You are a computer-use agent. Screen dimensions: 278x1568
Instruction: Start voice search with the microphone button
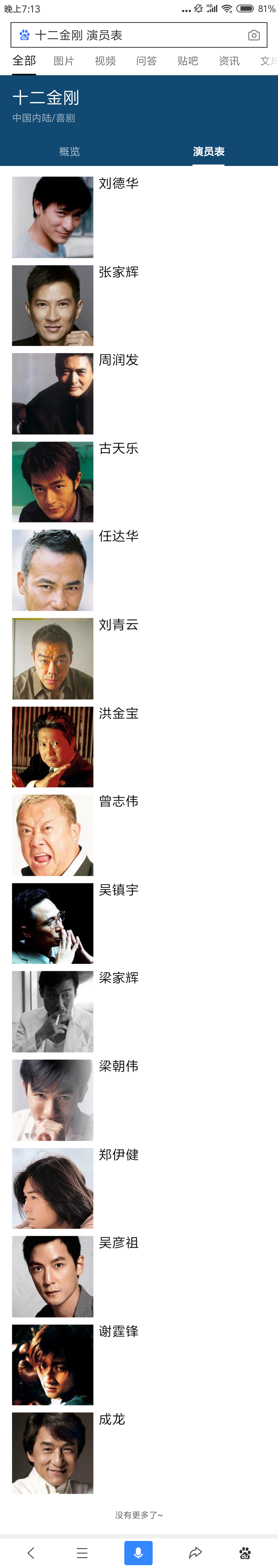139,1552
